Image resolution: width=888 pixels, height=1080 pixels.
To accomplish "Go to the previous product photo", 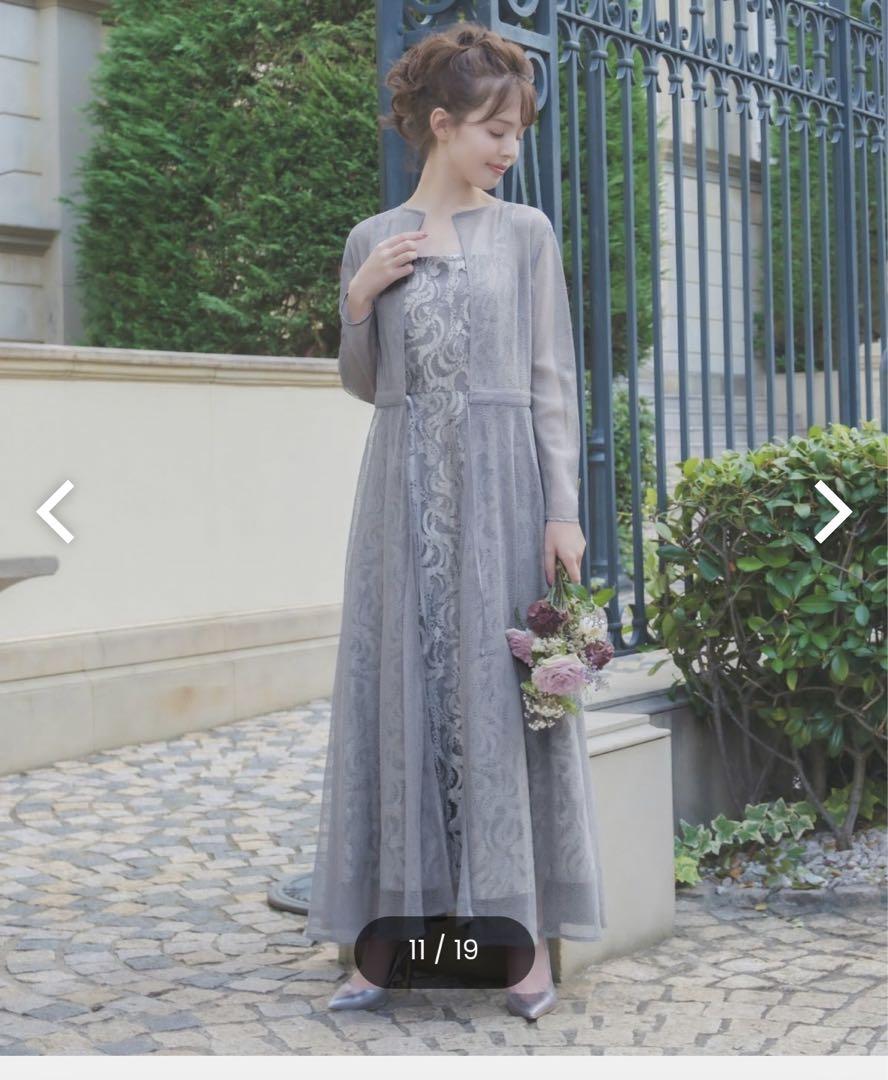I will (x=56, y=511).
